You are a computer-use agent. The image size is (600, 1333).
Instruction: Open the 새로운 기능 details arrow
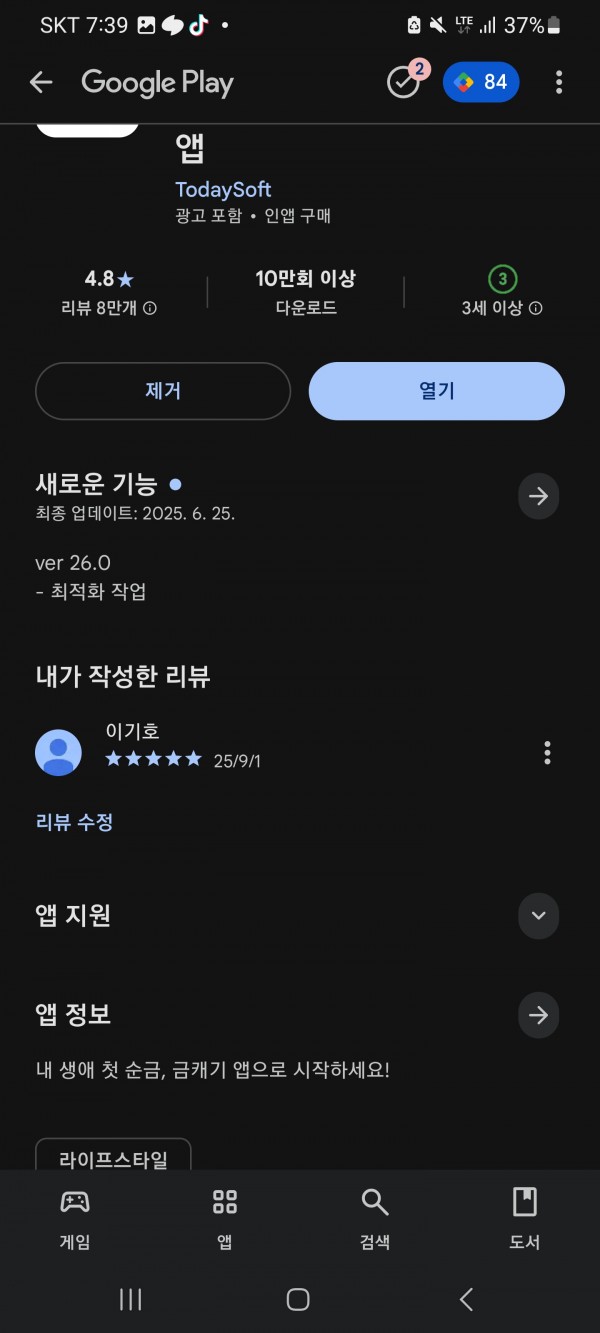click(x=539, y=496)
